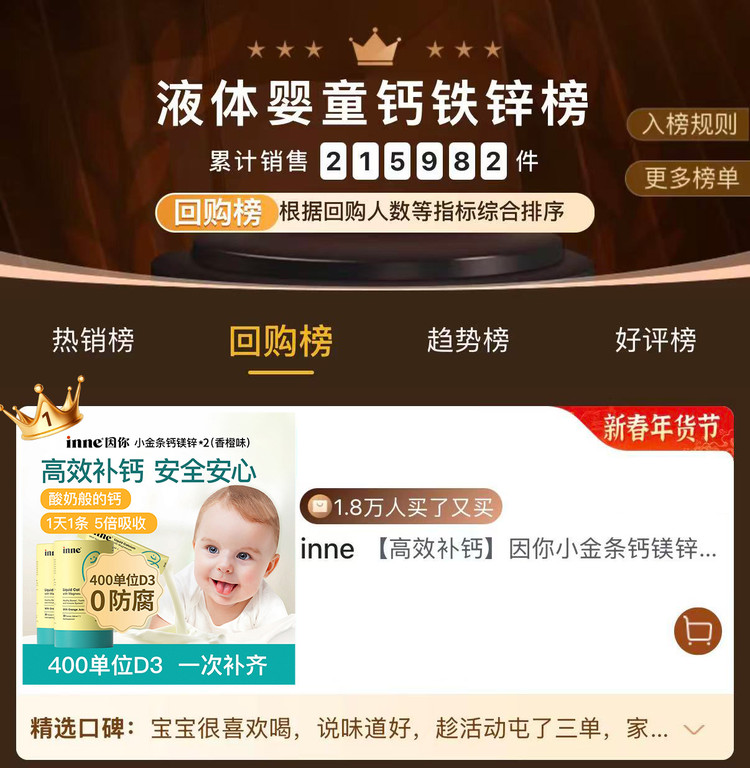
Task: Open the 入榜规则 ranking rules
Action: (688, 125)
